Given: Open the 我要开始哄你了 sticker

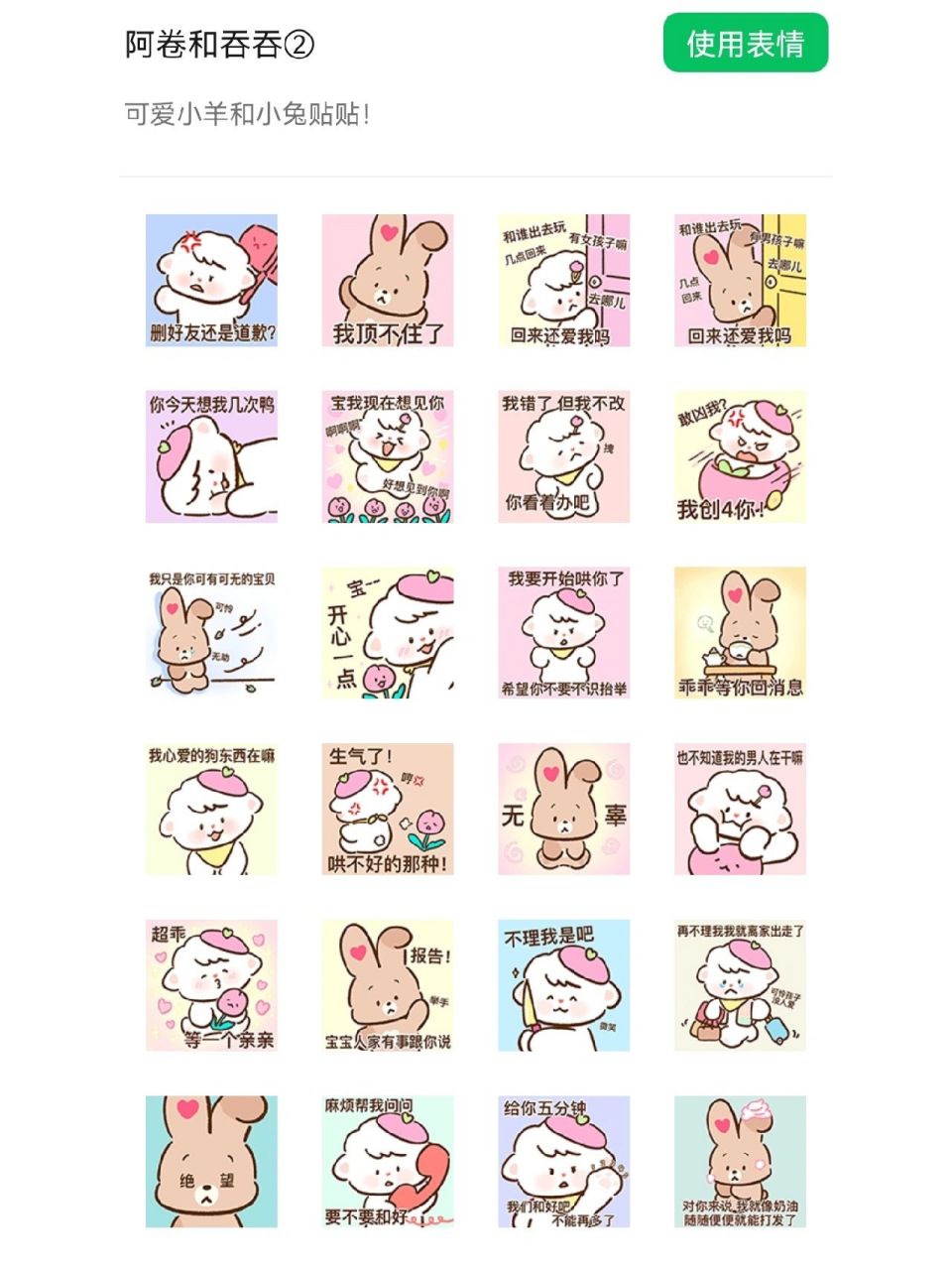Looking at the screenshot, I should coord(563,633).
